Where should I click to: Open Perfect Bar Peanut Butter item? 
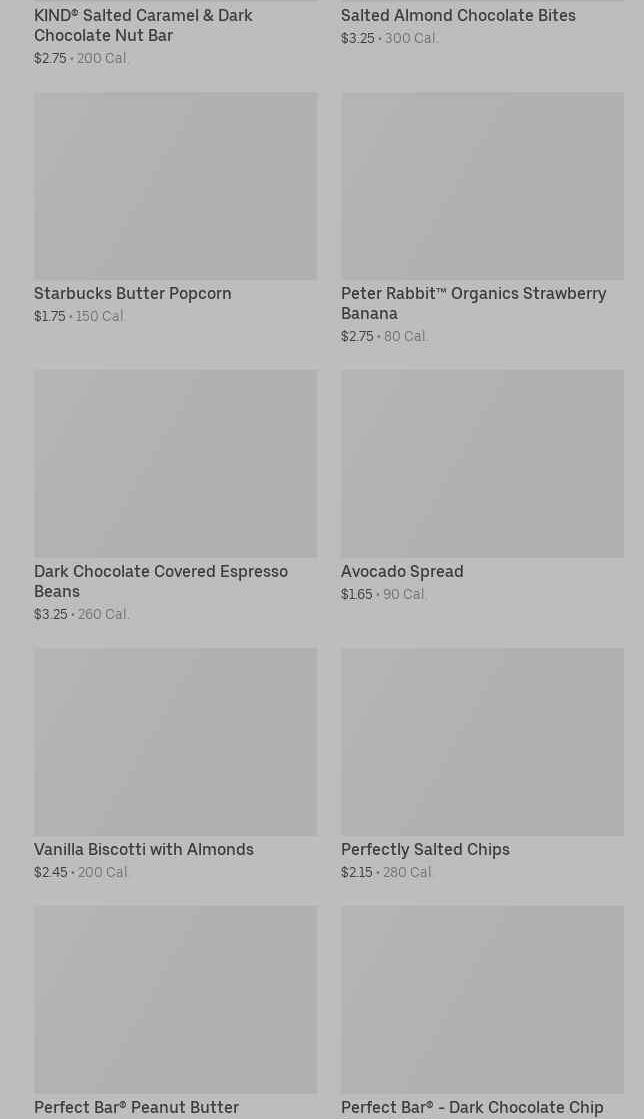coord(176,1012)
